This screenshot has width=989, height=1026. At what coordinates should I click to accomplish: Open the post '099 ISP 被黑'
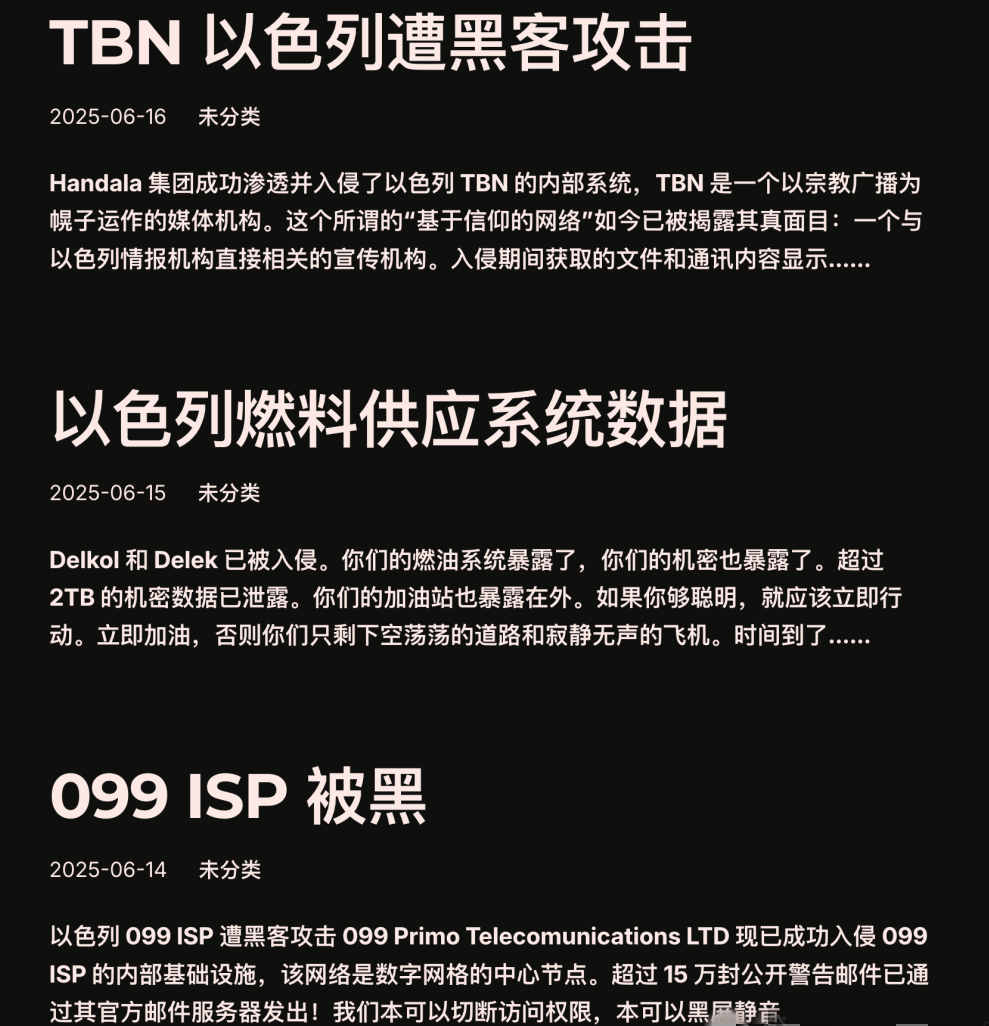coord(238,796)
